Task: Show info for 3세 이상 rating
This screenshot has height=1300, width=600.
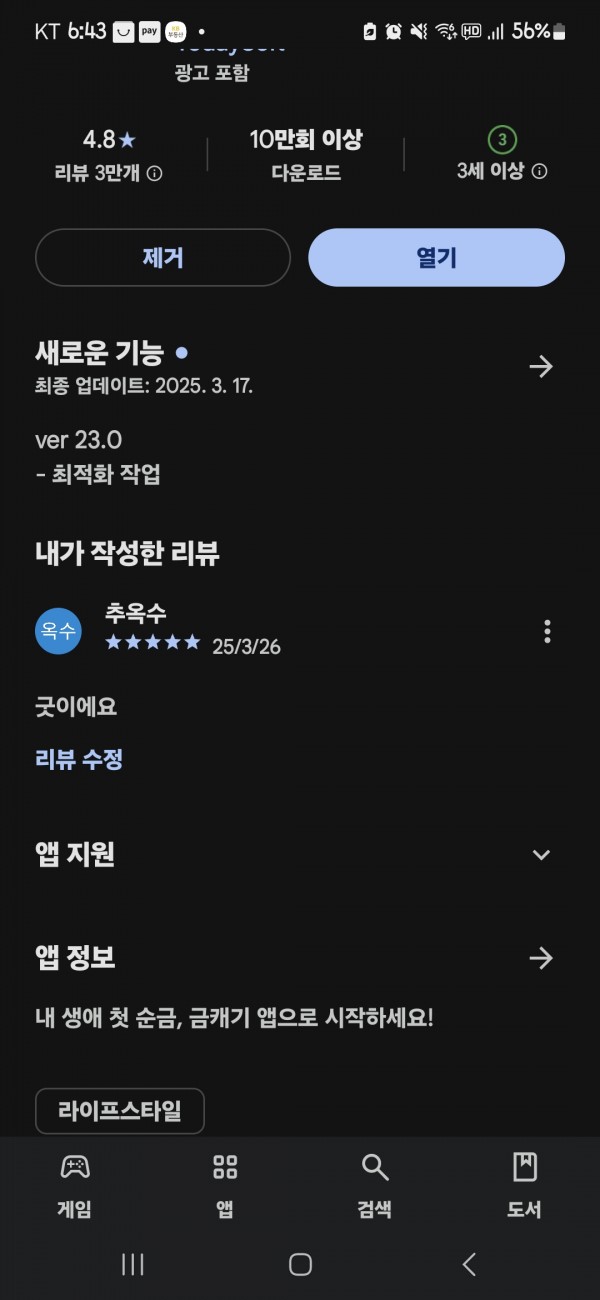Action: [539, 171]
